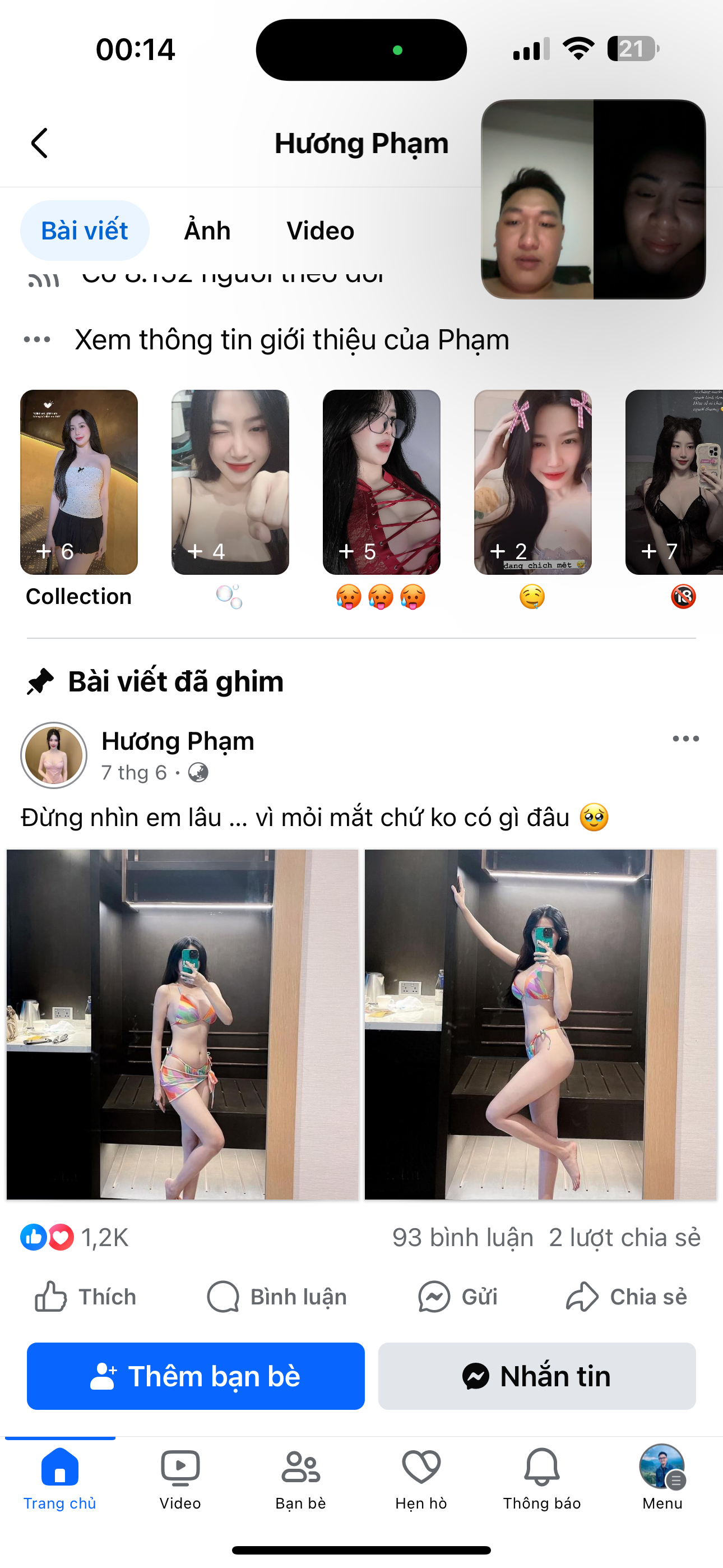Tap Thêm bạn bè to add friend
Image resolution: width=723 pixels, height=1568 pixels.
coord(196,1376)
